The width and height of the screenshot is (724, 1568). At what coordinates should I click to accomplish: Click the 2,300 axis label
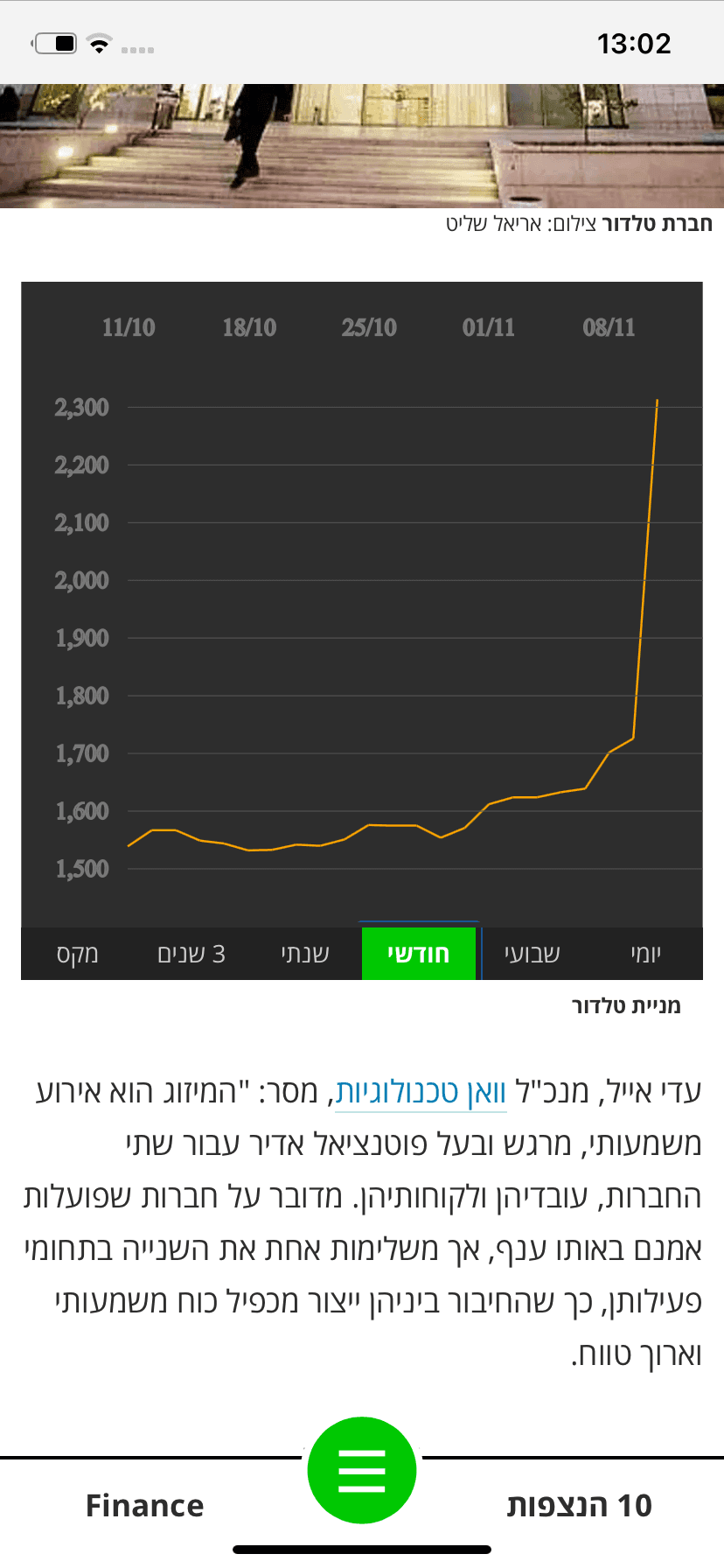coord(83,406)
